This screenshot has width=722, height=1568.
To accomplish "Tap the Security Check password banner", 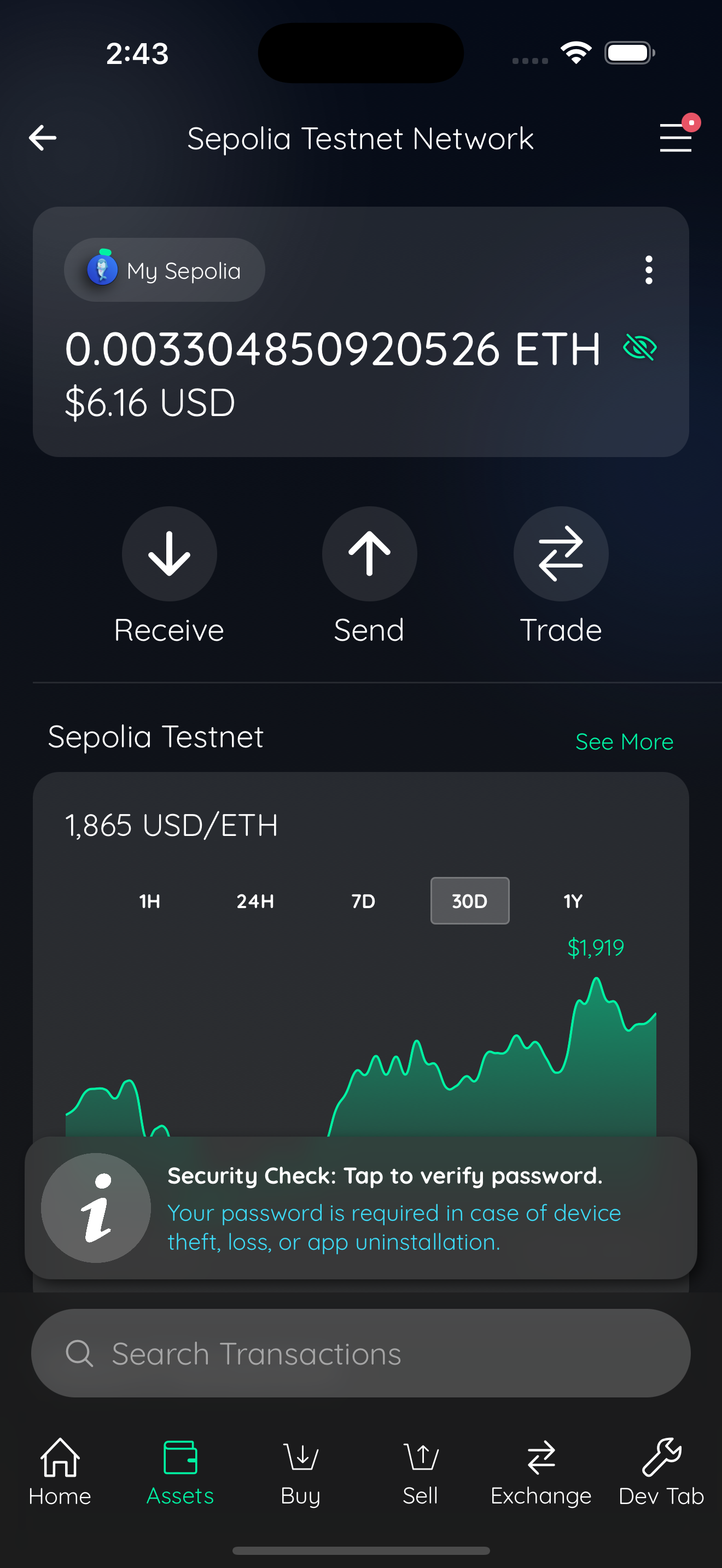I will (361, 1208).
